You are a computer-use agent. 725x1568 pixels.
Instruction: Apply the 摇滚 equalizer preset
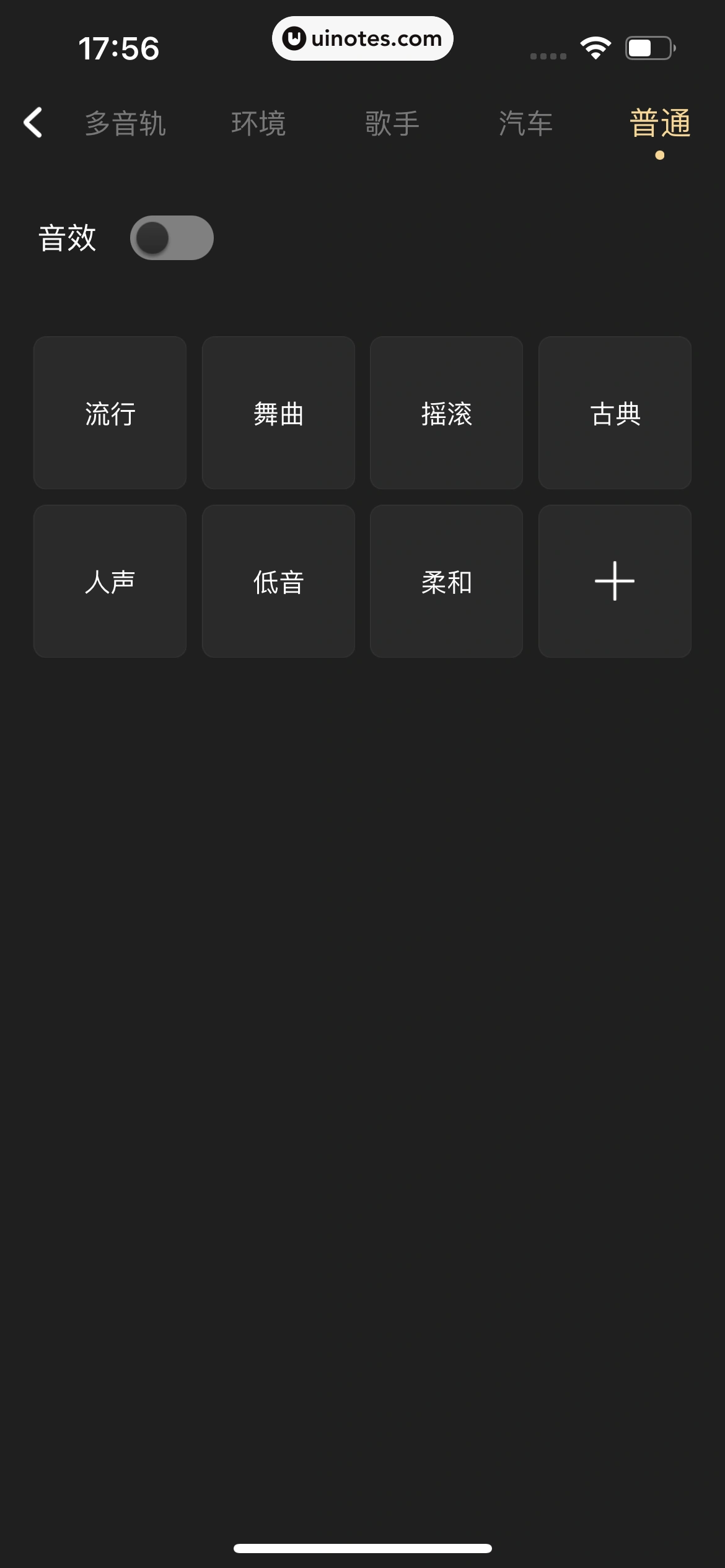point(446,413)
